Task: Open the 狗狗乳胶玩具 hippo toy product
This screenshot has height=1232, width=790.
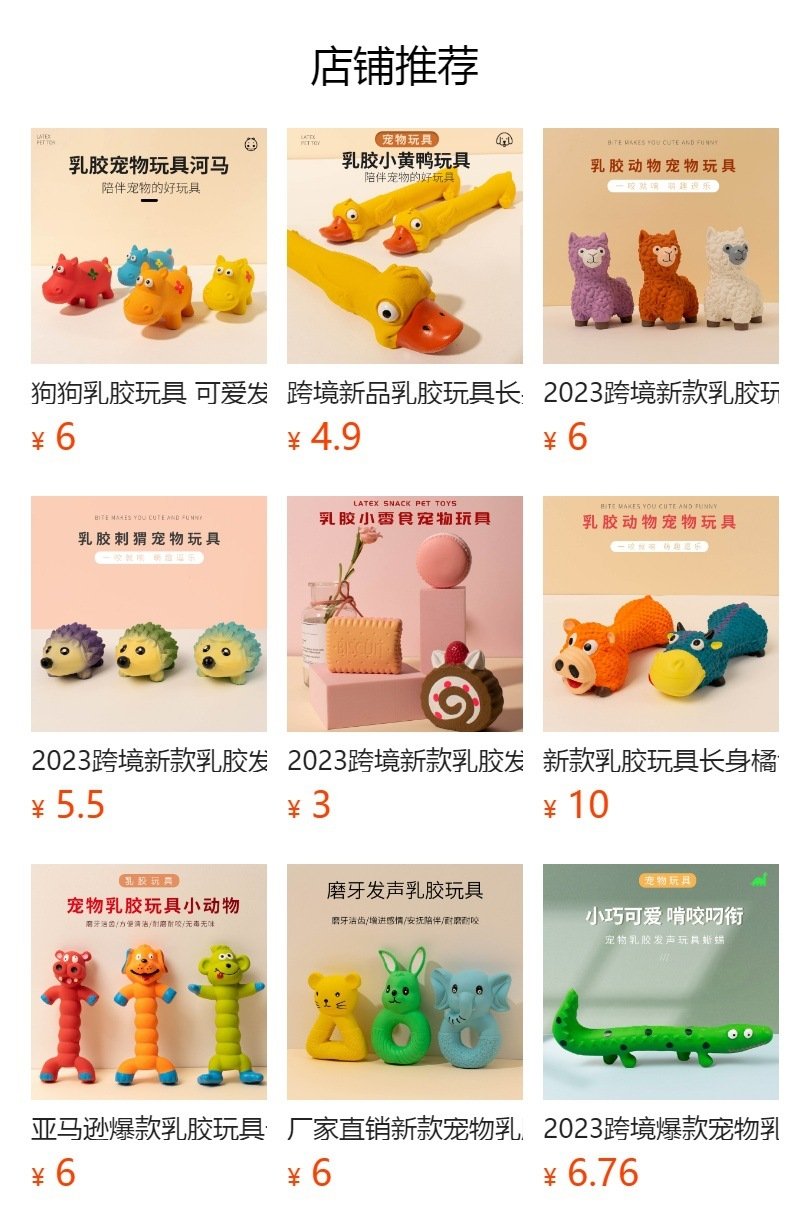Action: [x=149, y=246]
